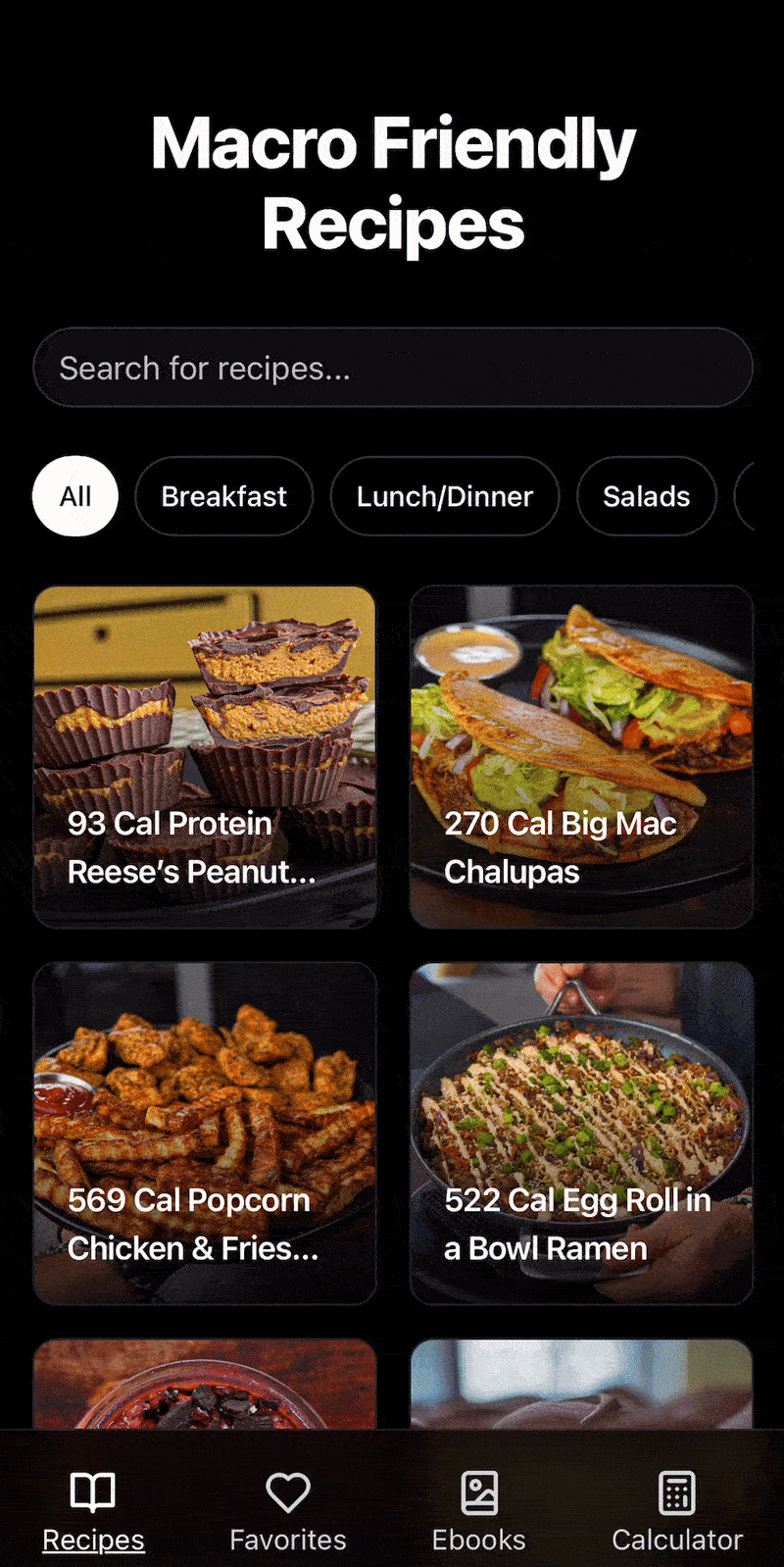Switch to the Calculator tab
784x1567 pixels.
(x=677, y=1511)
